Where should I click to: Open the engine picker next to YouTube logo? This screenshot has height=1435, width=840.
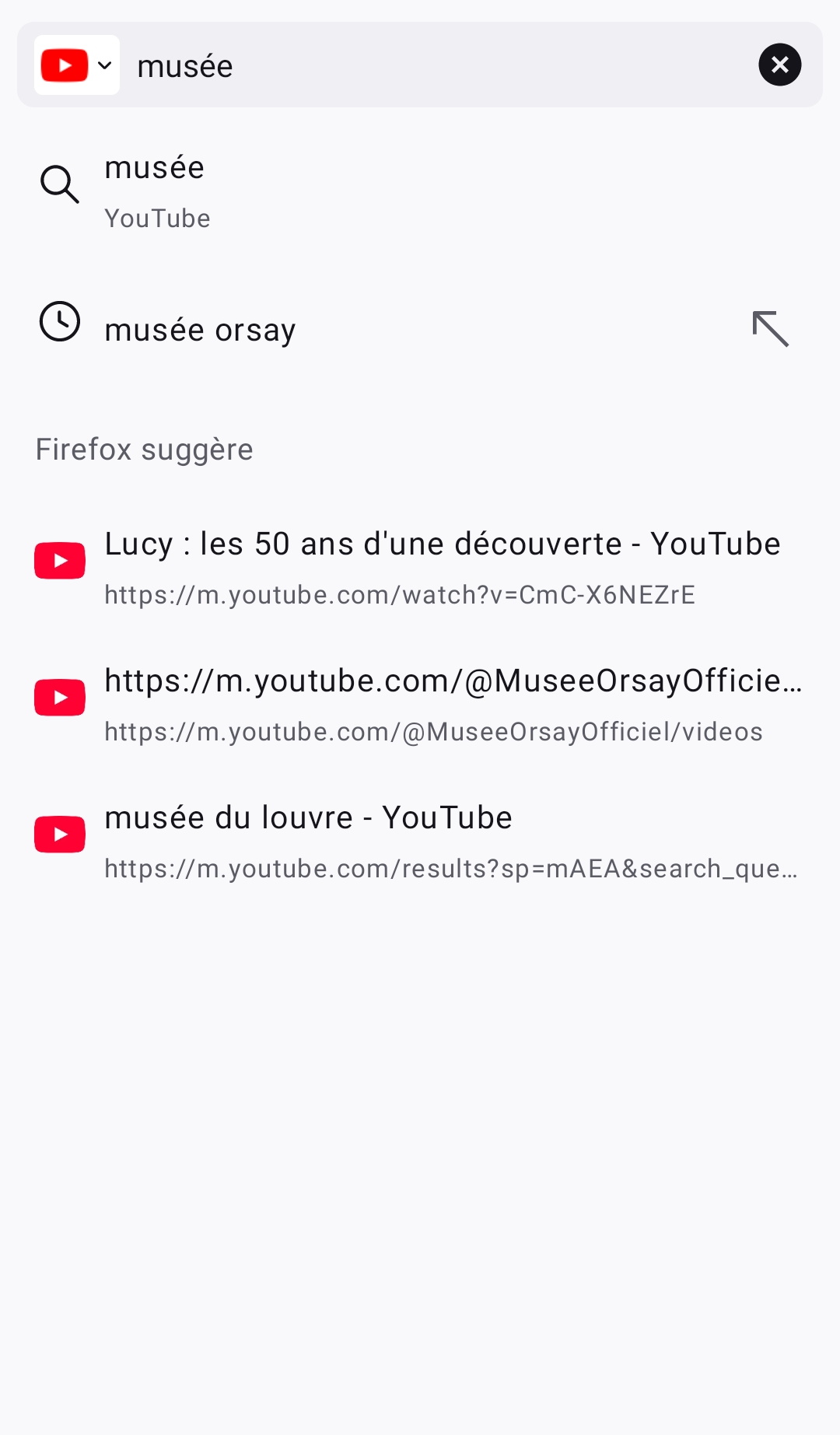point(105,65)
